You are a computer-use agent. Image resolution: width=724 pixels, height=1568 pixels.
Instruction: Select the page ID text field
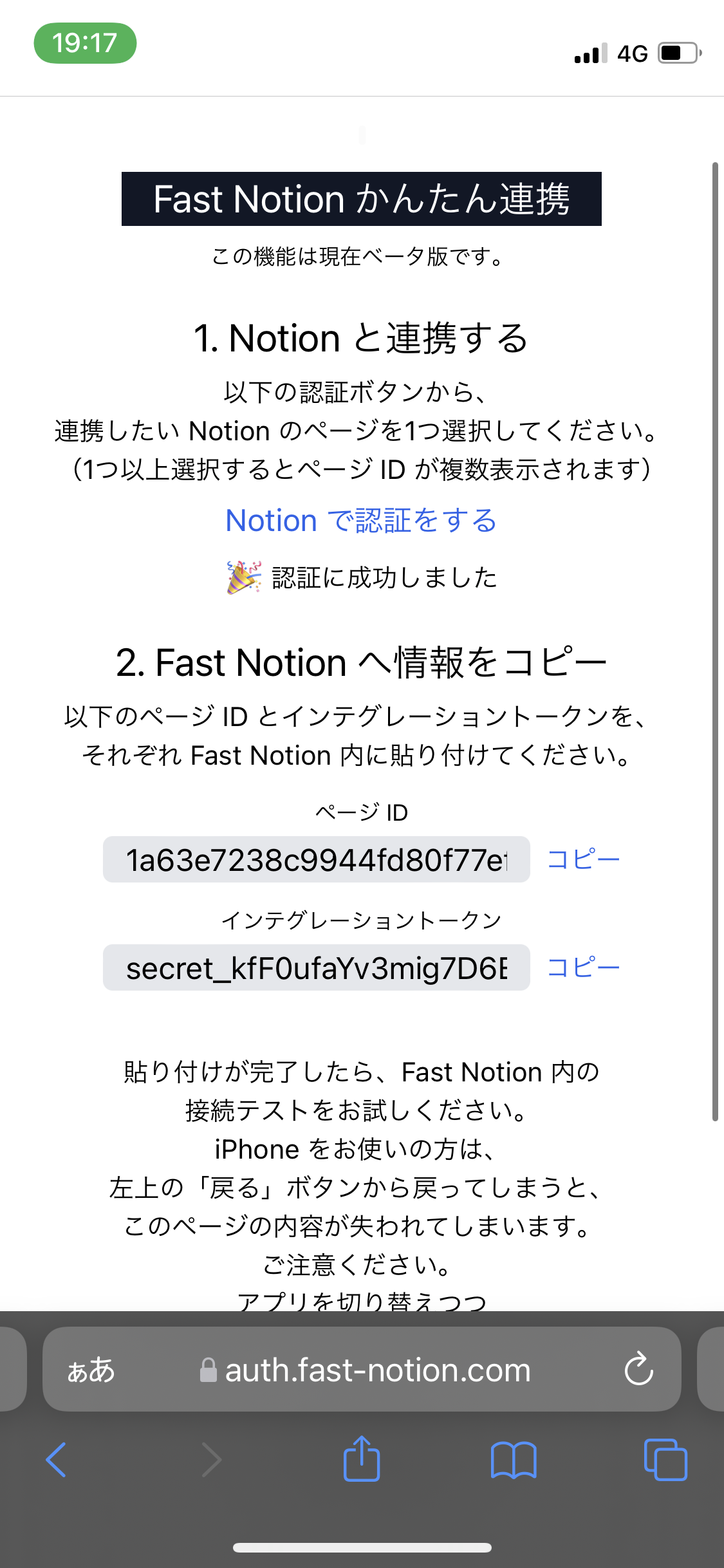[x=317, y=859]
